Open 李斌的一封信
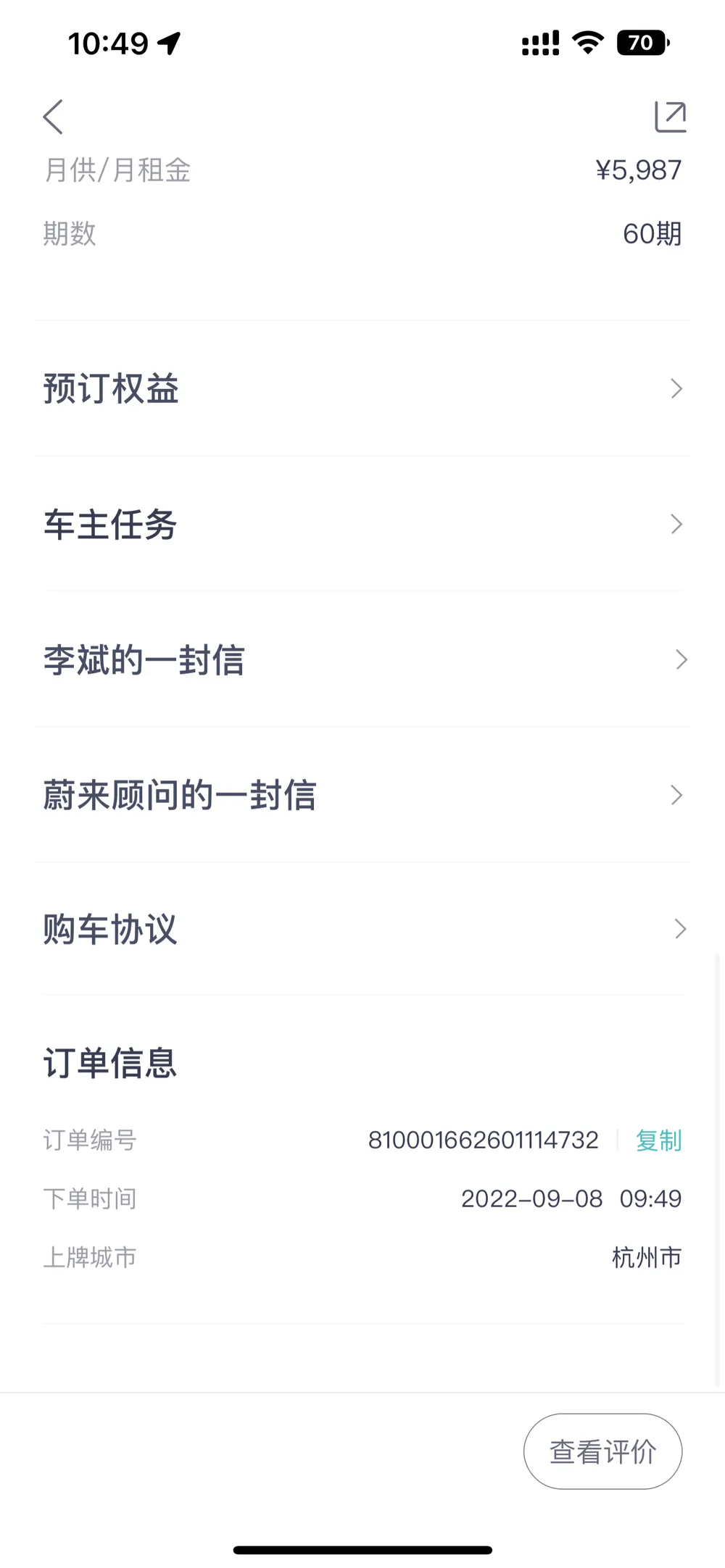Screen dimensions: 725x1568 point(362,660)
